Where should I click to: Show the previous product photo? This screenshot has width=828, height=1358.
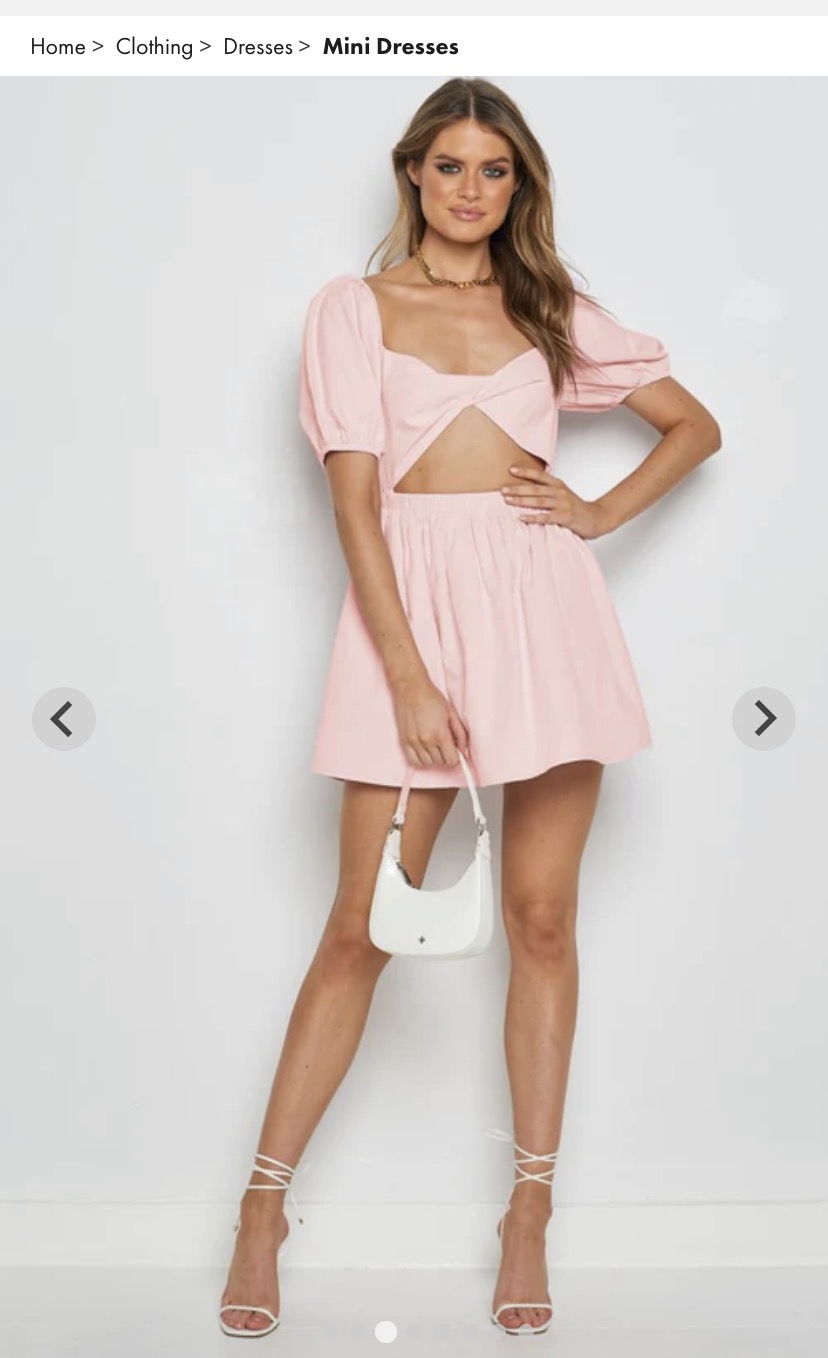click(64, 718)
